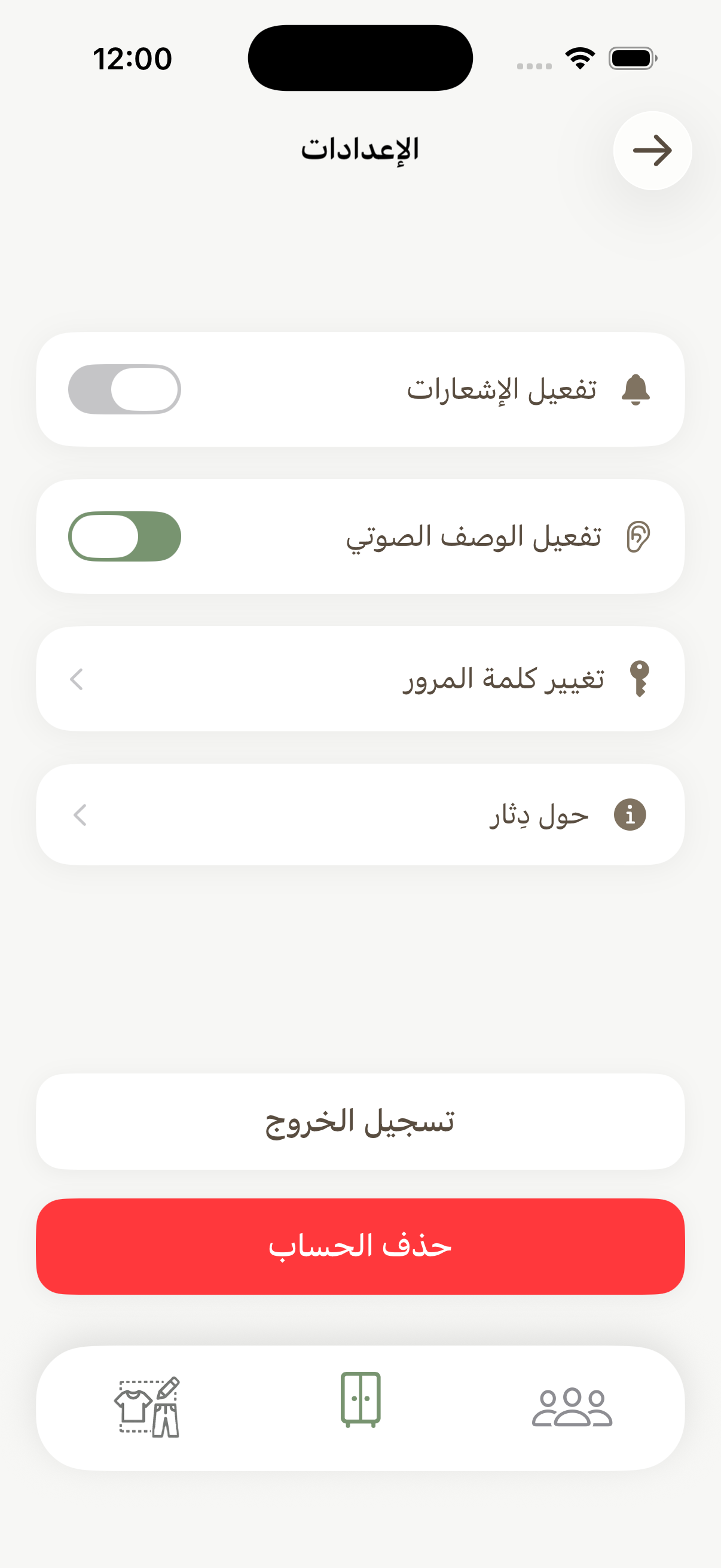
Task: Disable the audio description toggle
Action: 126,535
